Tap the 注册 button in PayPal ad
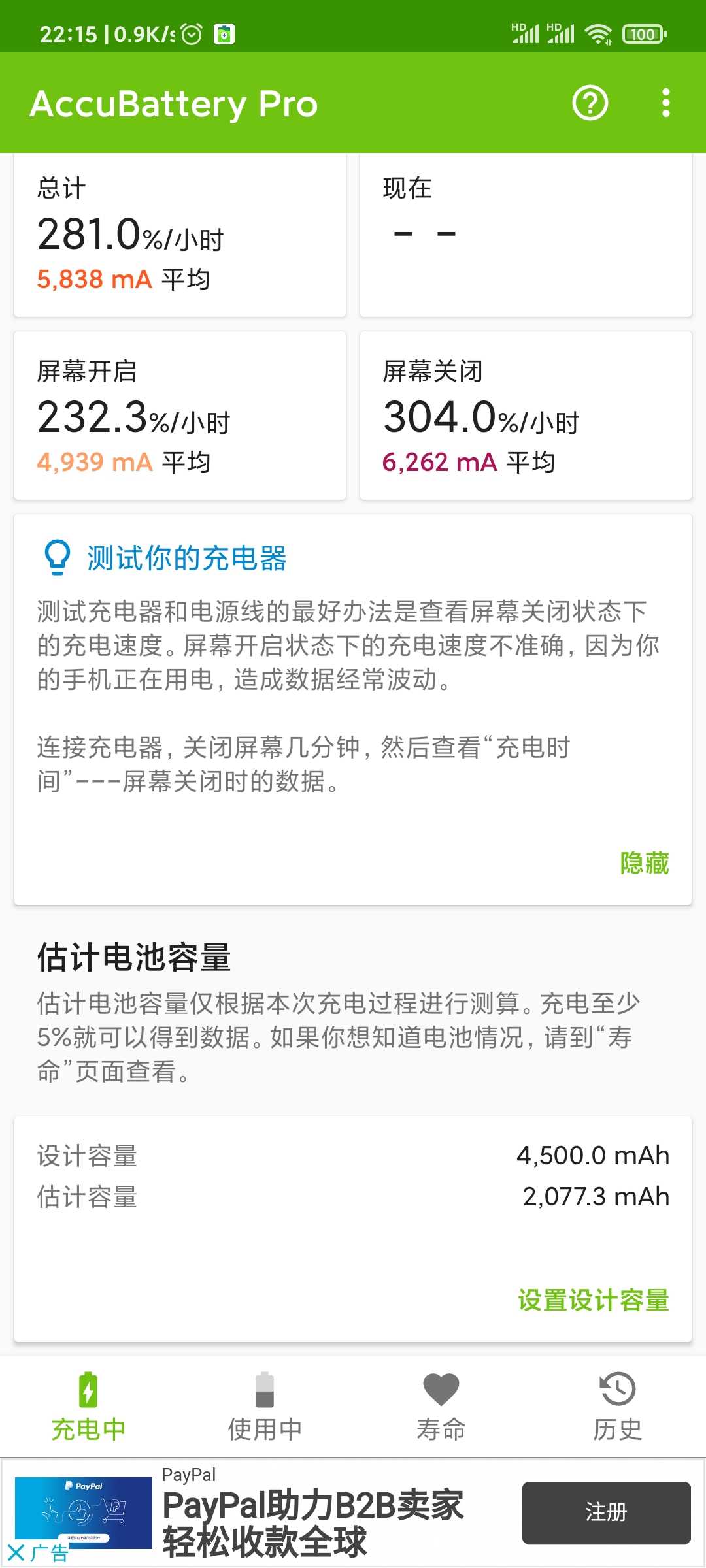Viewport: 706px width, 1568px height. pos(606,1512)
